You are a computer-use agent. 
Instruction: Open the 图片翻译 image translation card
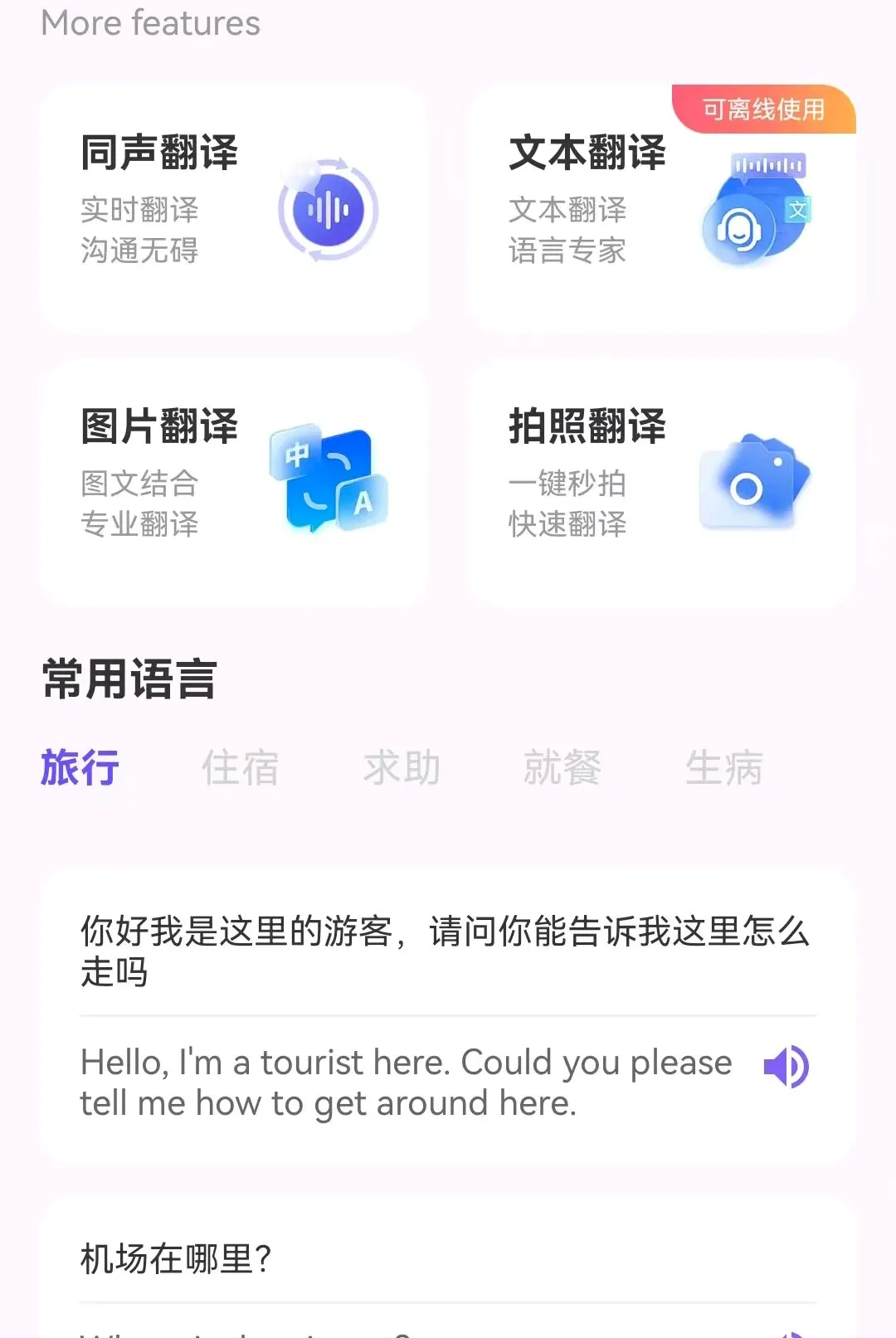point(233,482)
